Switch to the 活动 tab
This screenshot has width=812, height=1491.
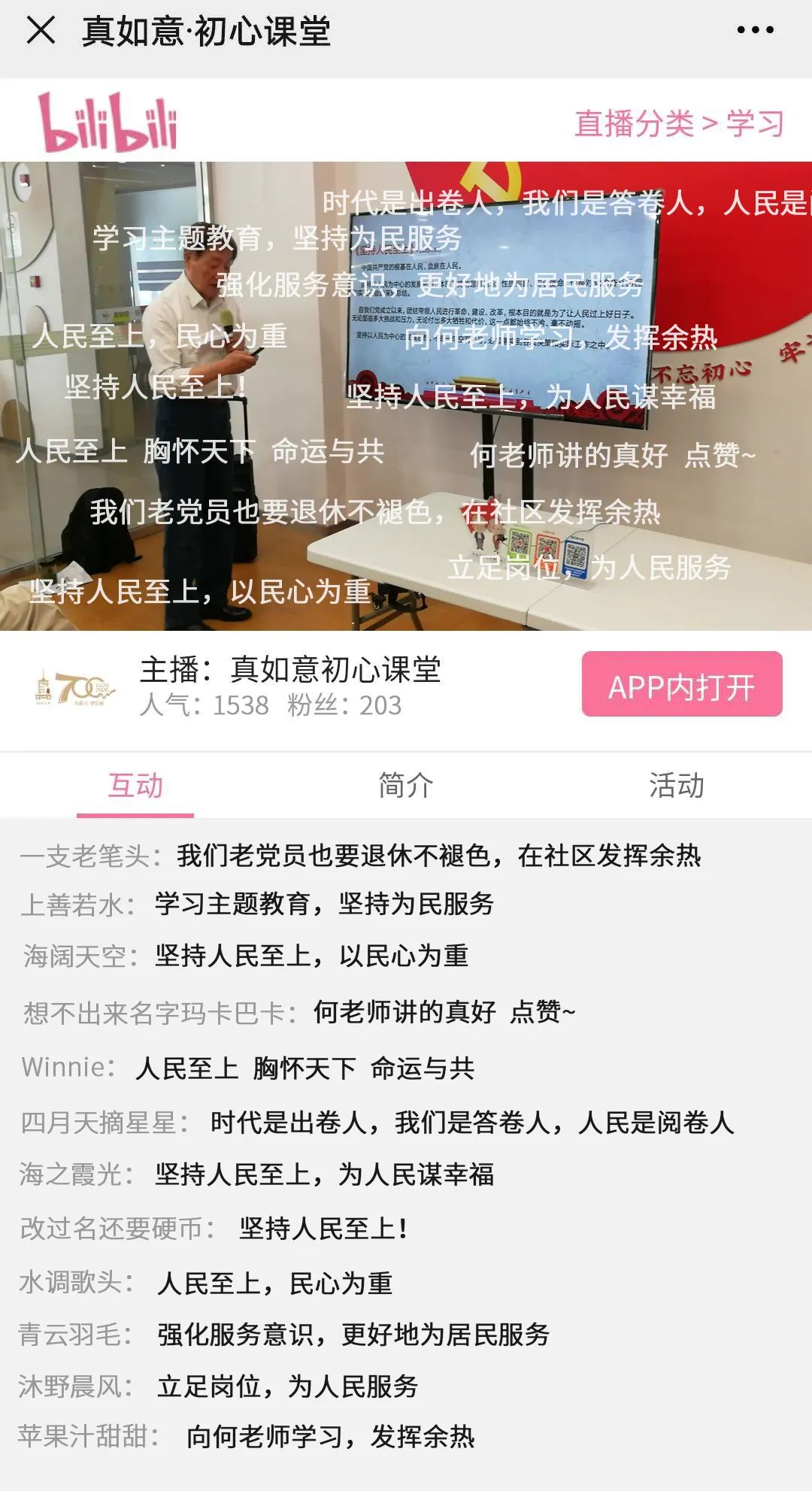[x=676, y=786]
